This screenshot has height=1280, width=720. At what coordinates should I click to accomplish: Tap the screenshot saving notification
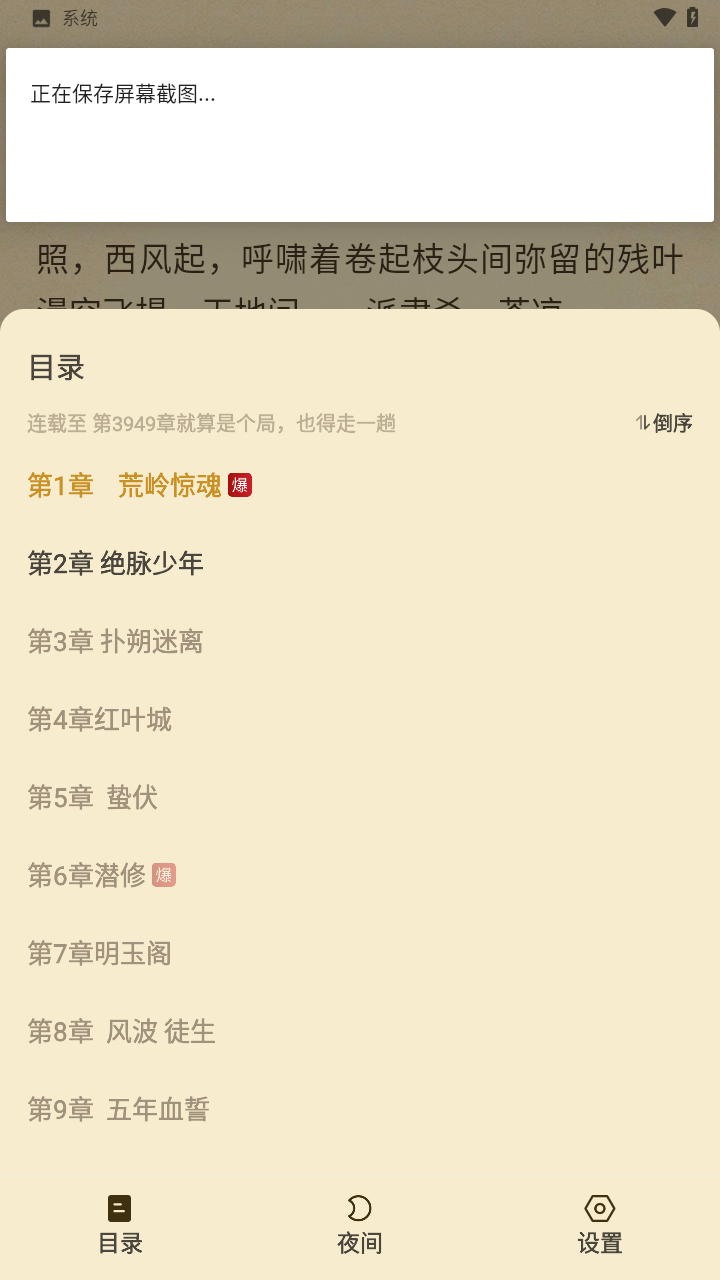(x=360, y=134)
